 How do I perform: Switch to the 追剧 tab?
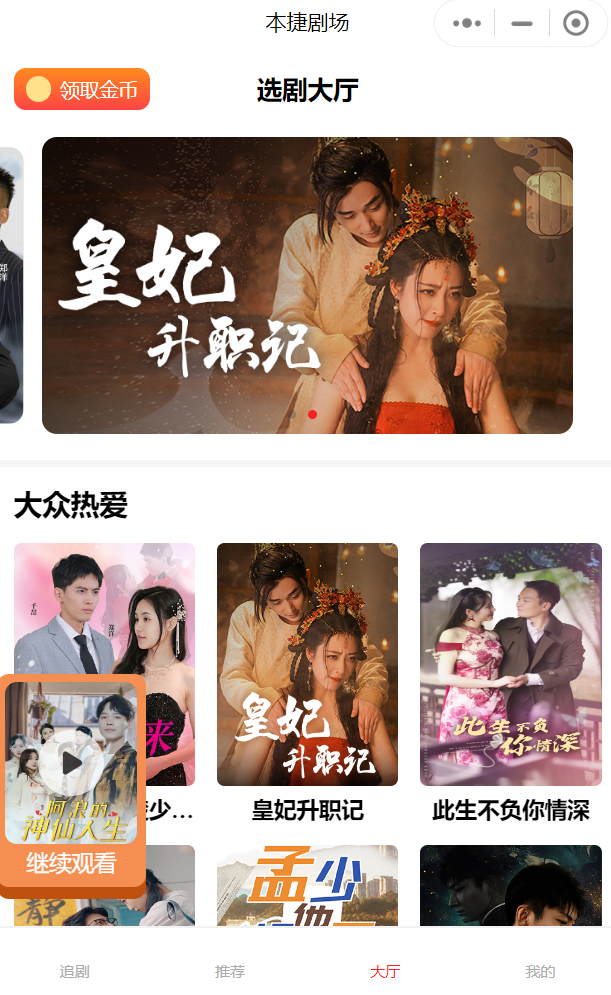point(75,971)
